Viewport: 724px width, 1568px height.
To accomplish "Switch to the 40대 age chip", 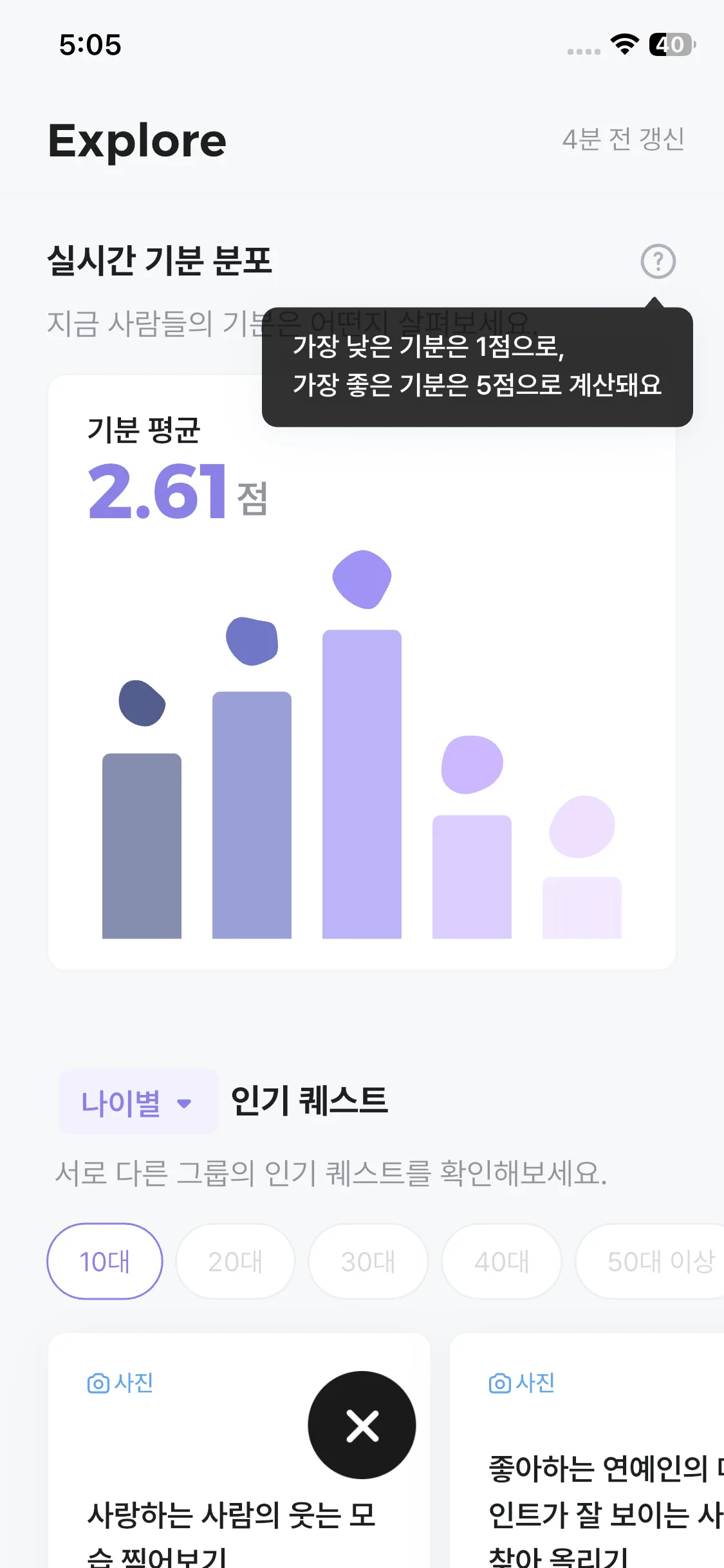I will tap(501, 1262).
